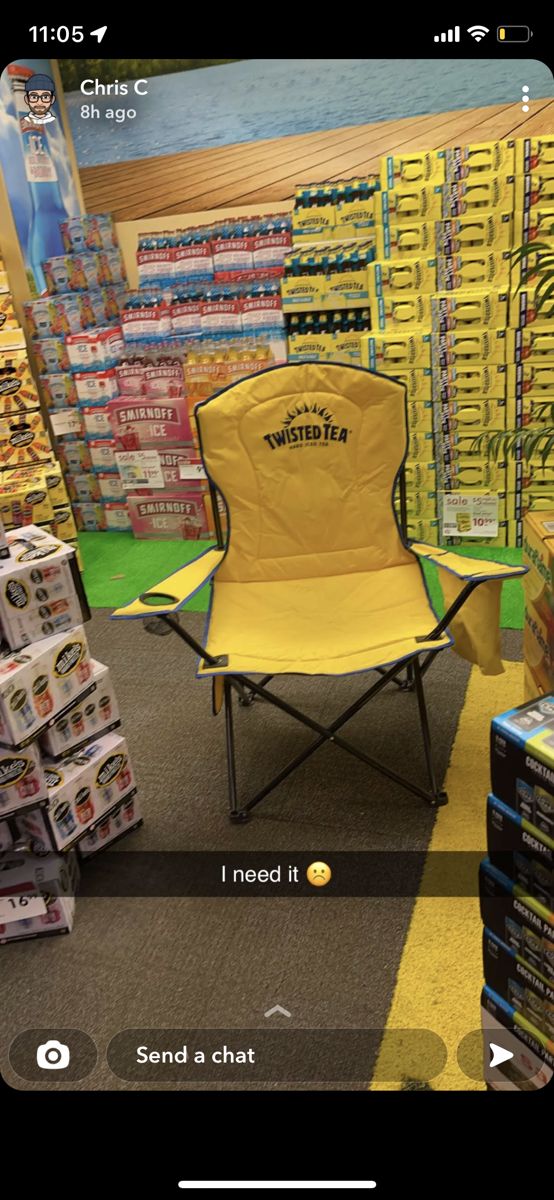Viewport: 554px width, 1200px height.
Task: Open the camera to reply with a snap
Action: 53,1055
